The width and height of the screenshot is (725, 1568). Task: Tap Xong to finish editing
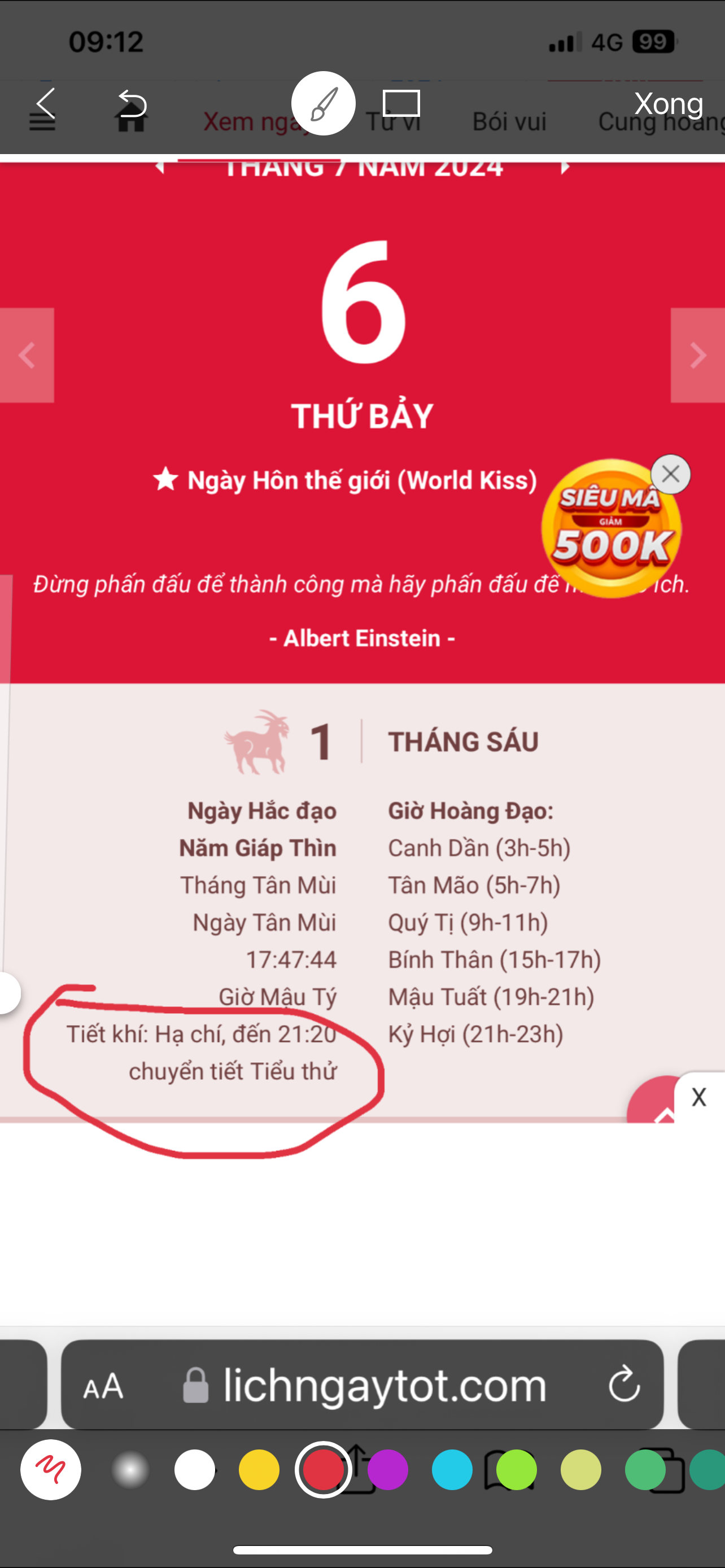click(669, 103)
